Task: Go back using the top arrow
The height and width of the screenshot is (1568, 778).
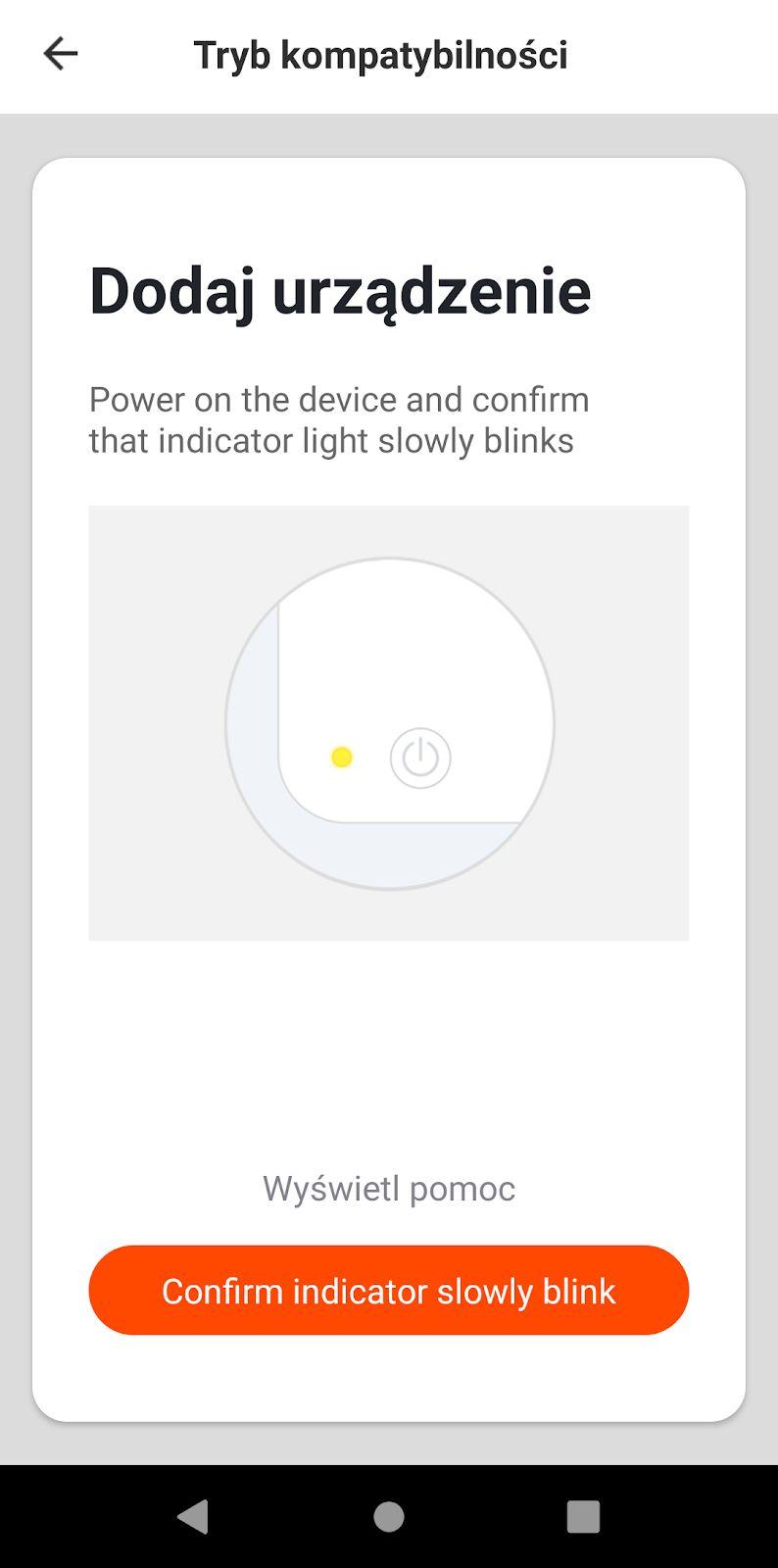Action: click(60, 54)
